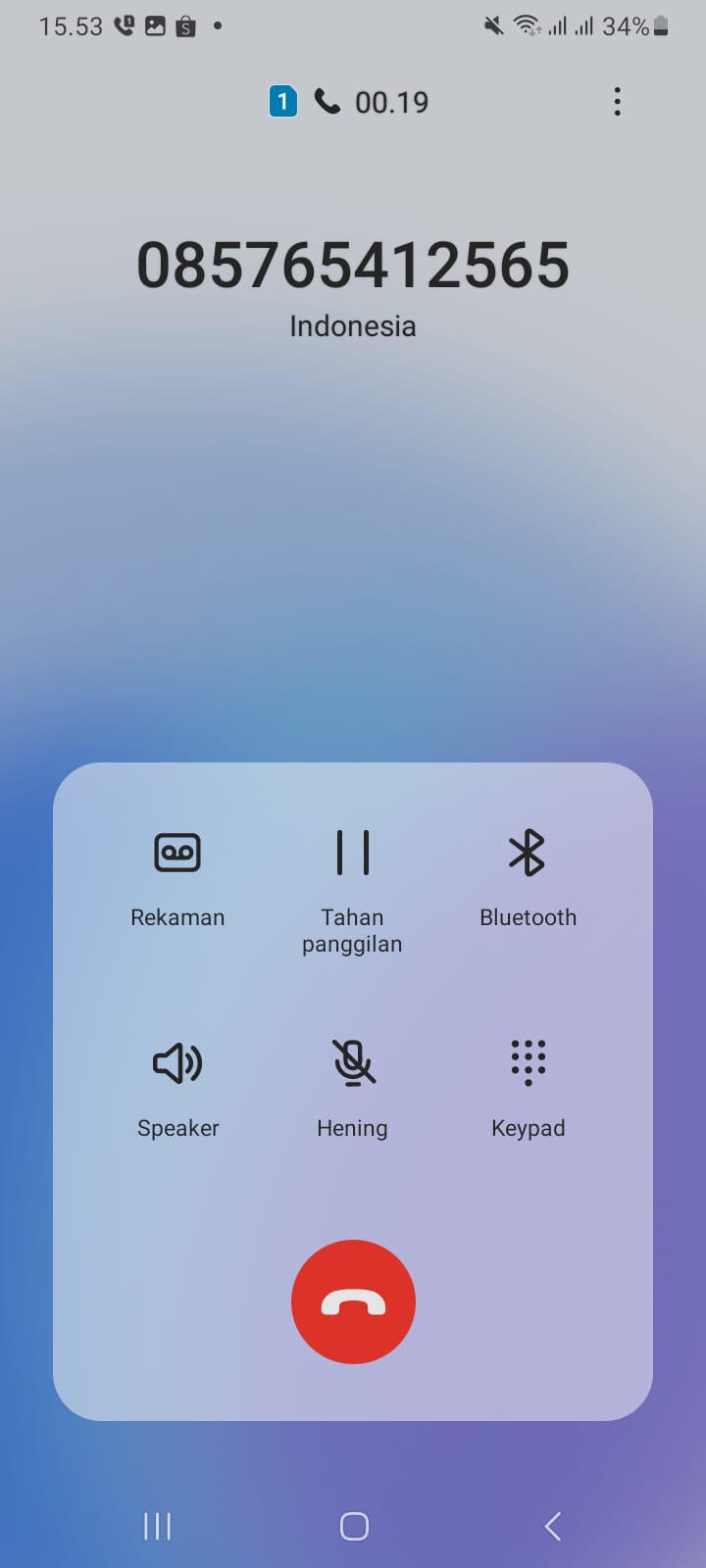Select the Rekaman call recording icon
The width and height of the screenshot is (706, 1568).
point(177,852)
